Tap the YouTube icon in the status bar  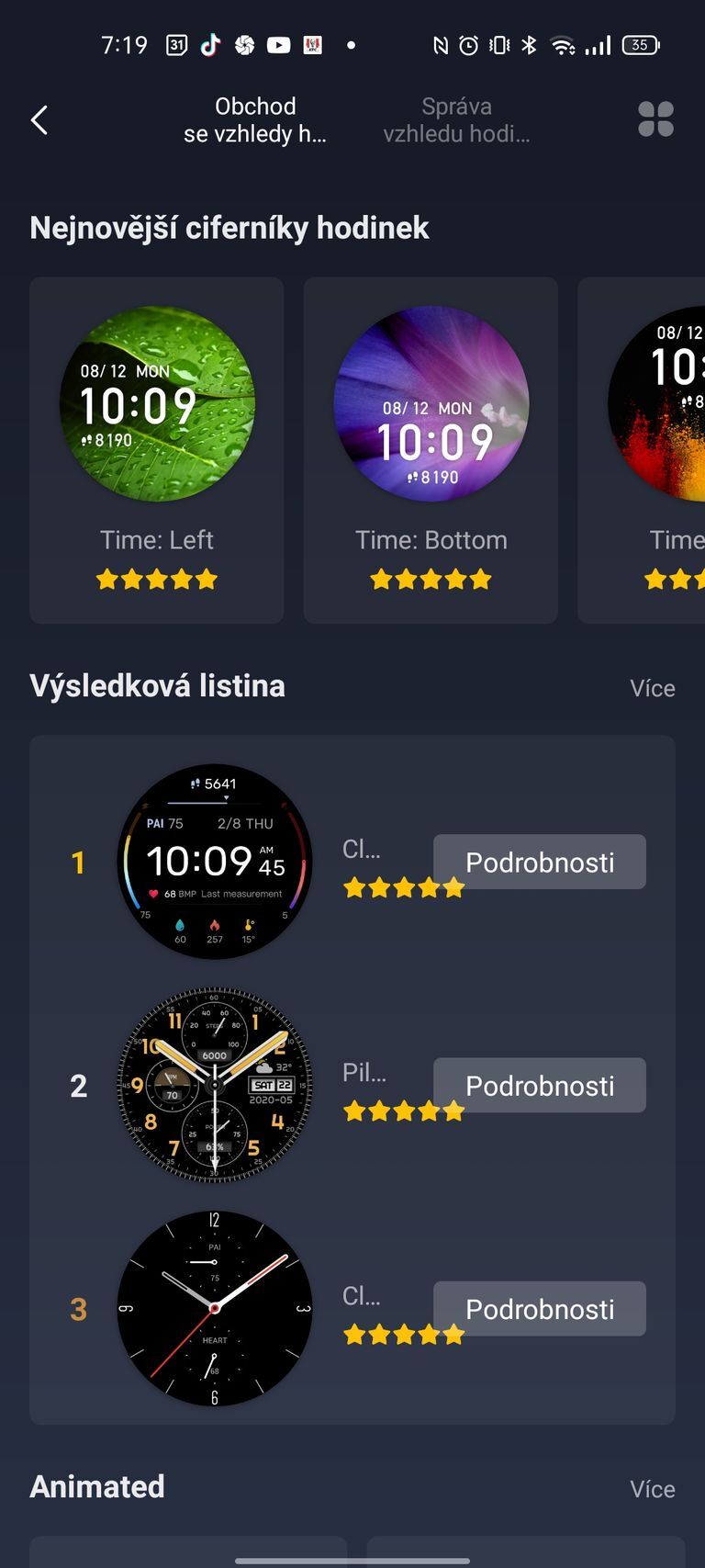[x=277, y=45]
